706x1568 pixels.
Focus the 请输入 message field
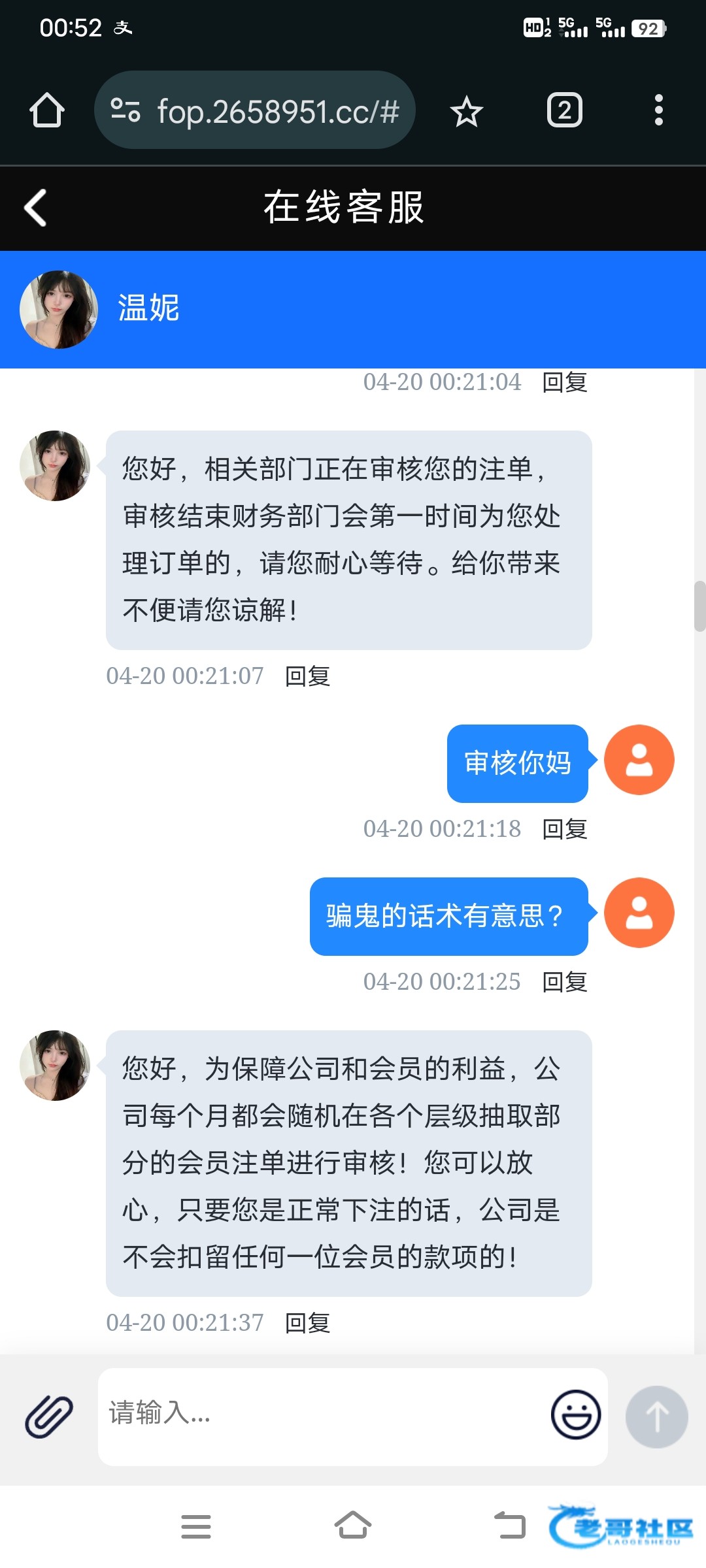tap(320, 1414)
